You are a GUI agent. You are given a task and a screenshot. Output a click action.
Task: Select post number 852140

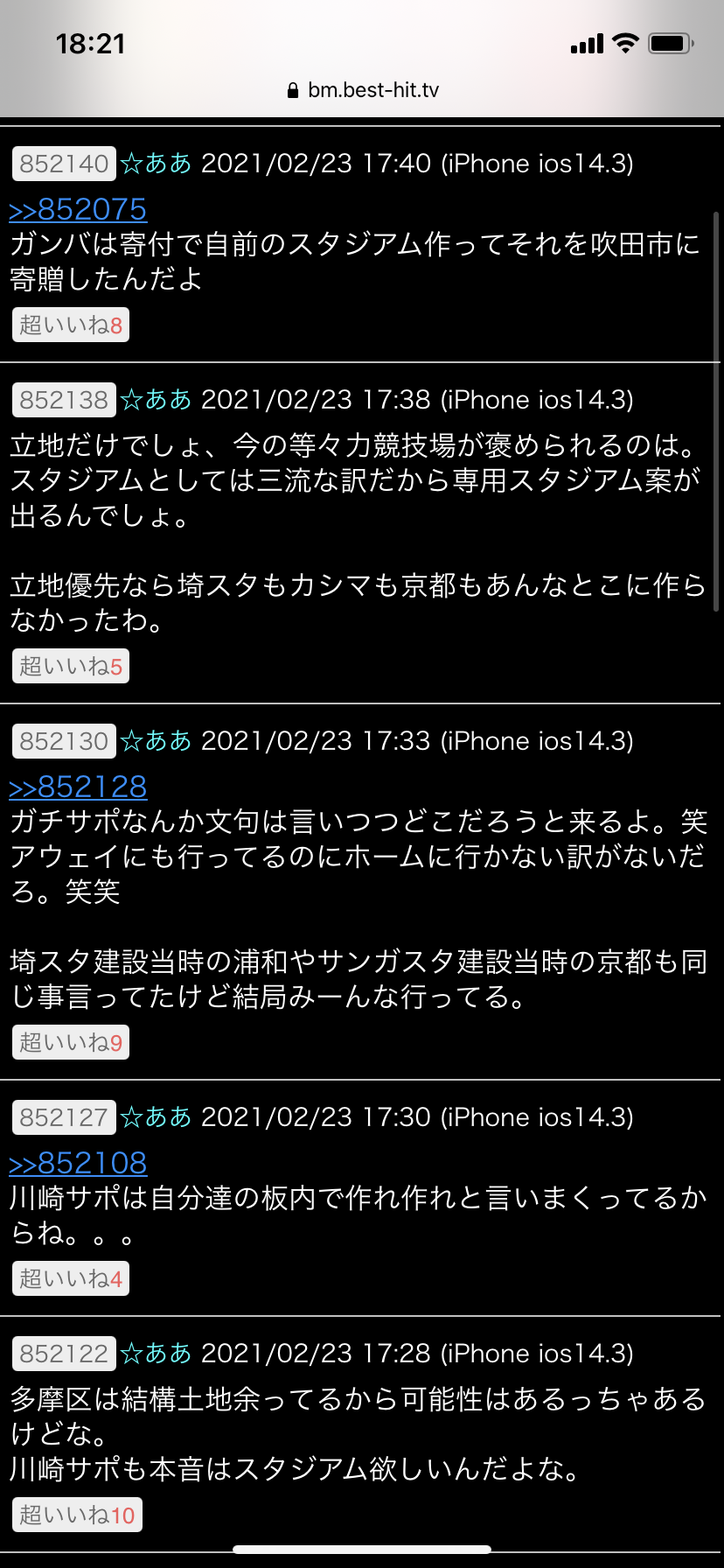pyautogui.click(x=64, y=164)
